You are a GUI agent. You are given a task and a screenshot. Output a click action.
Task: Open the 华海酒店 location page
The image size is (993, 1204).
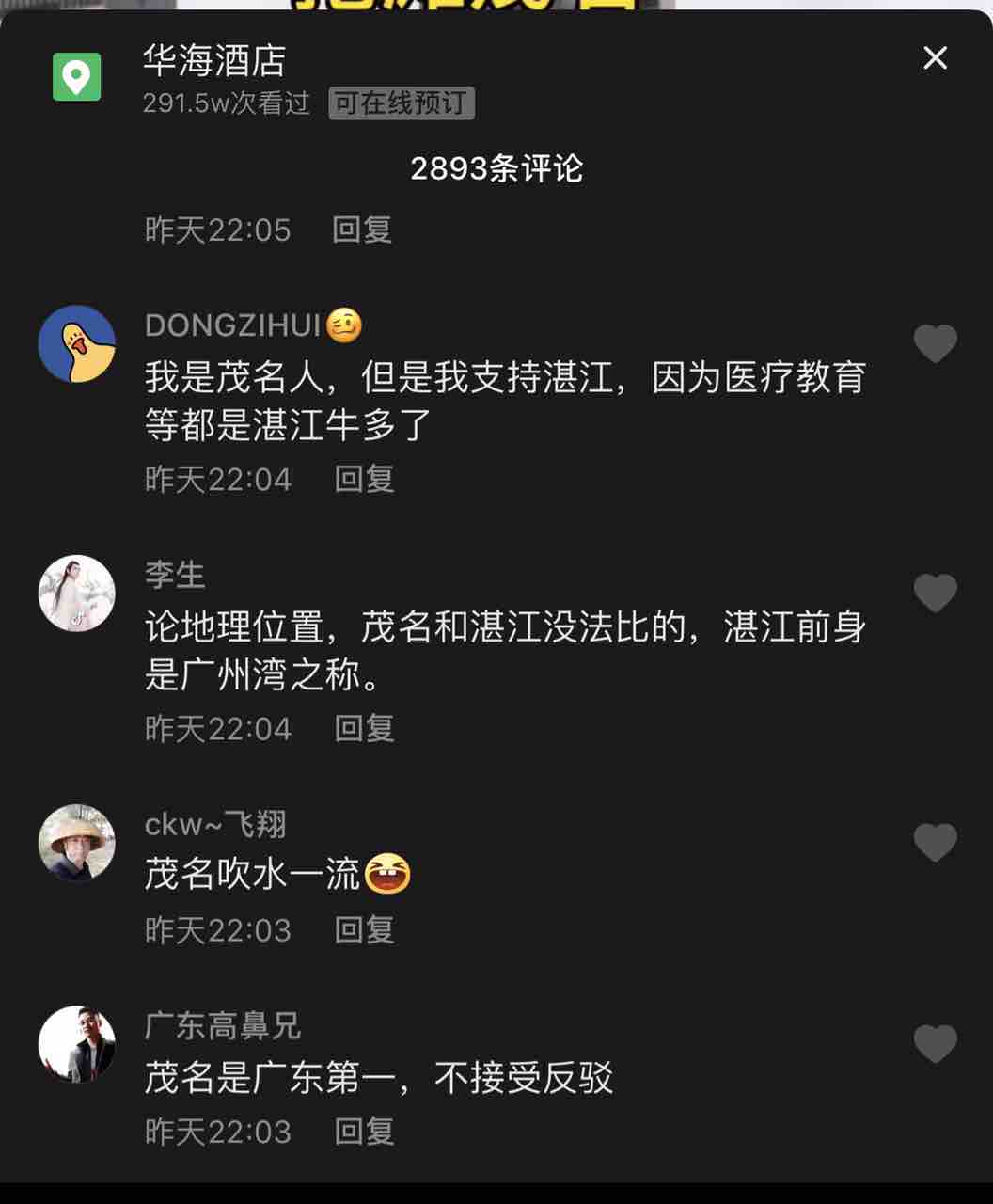[214, 61]
